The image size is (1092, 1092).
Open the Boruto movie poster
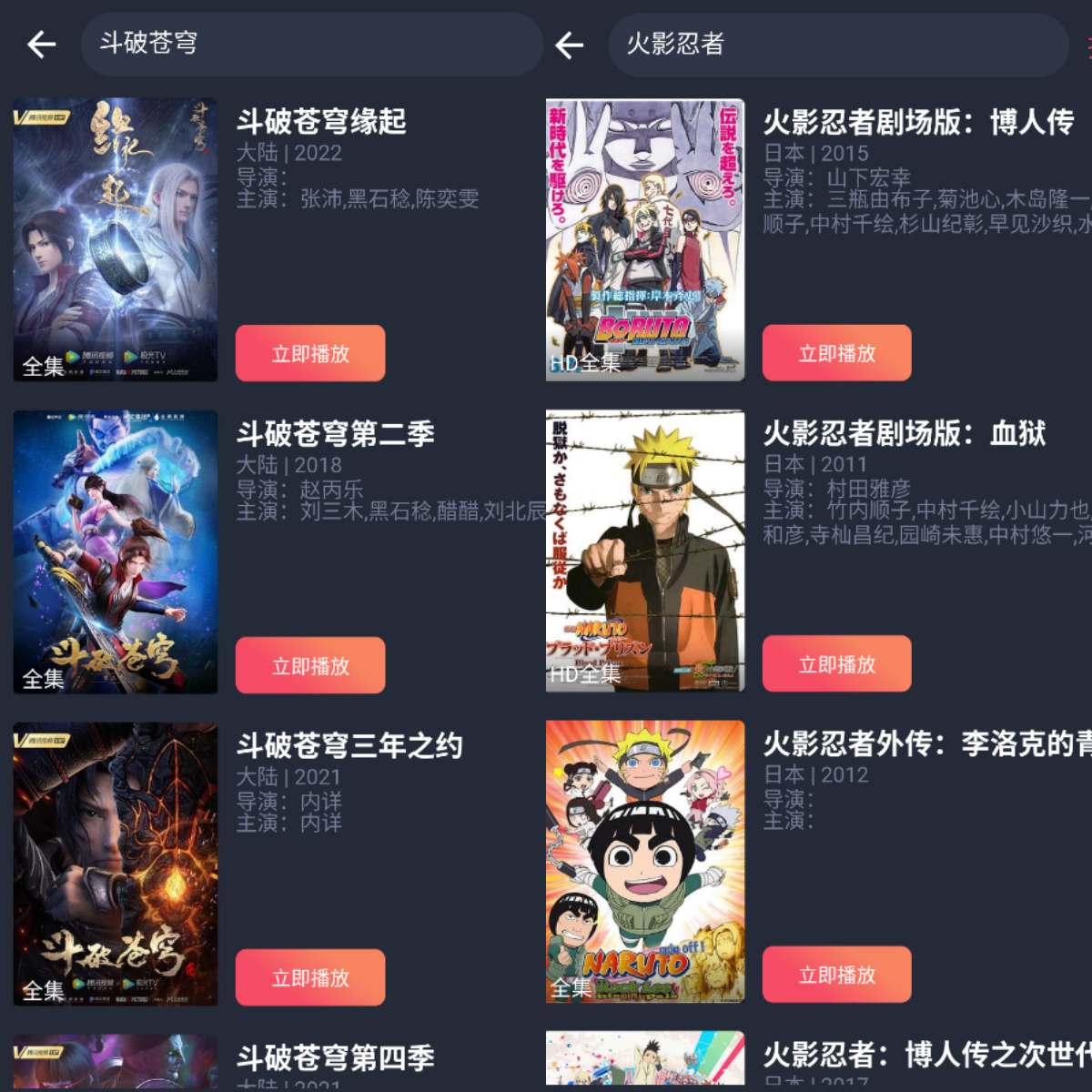[x=645, y=239]
